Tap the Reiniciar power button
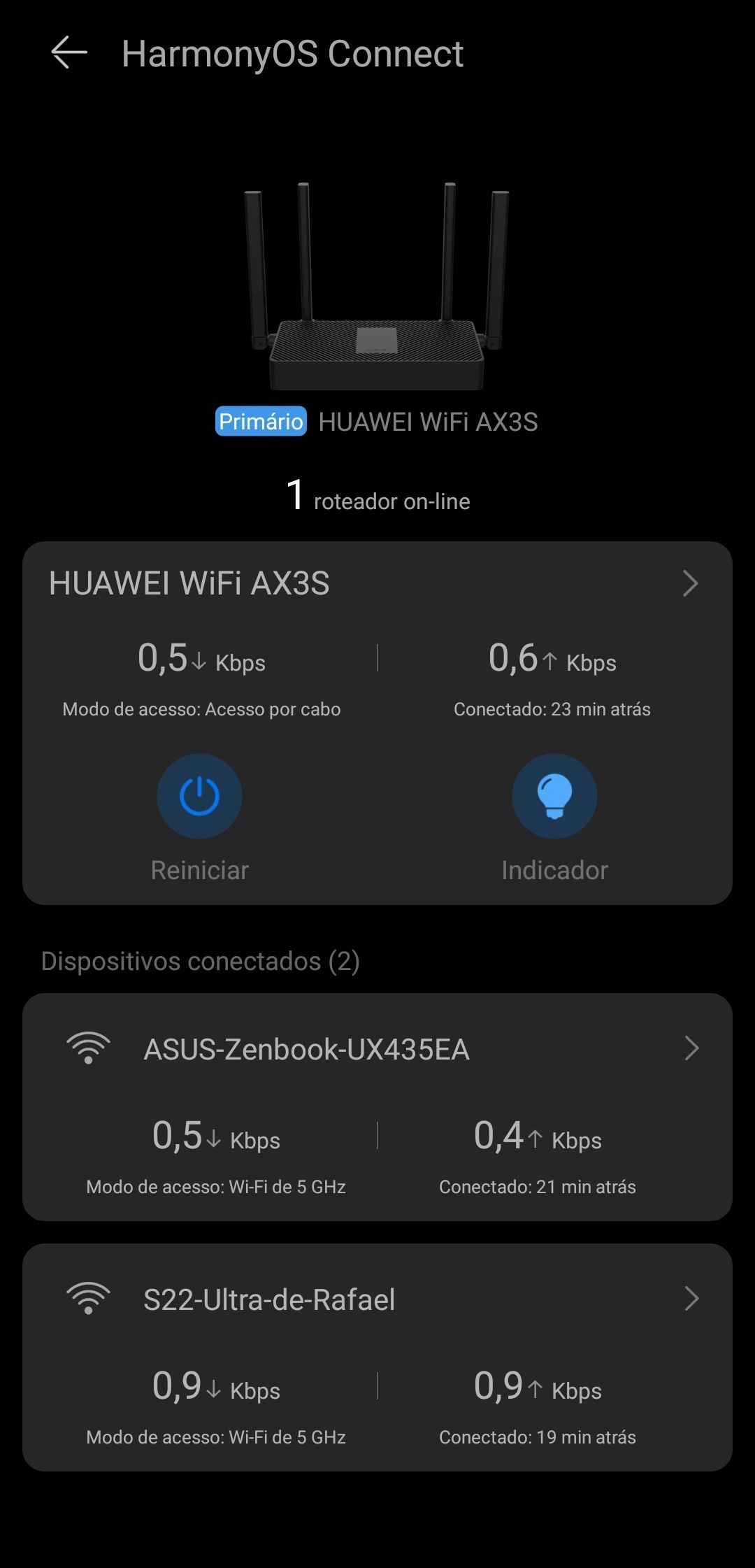755x1568 pixels. tap(199, 796)
